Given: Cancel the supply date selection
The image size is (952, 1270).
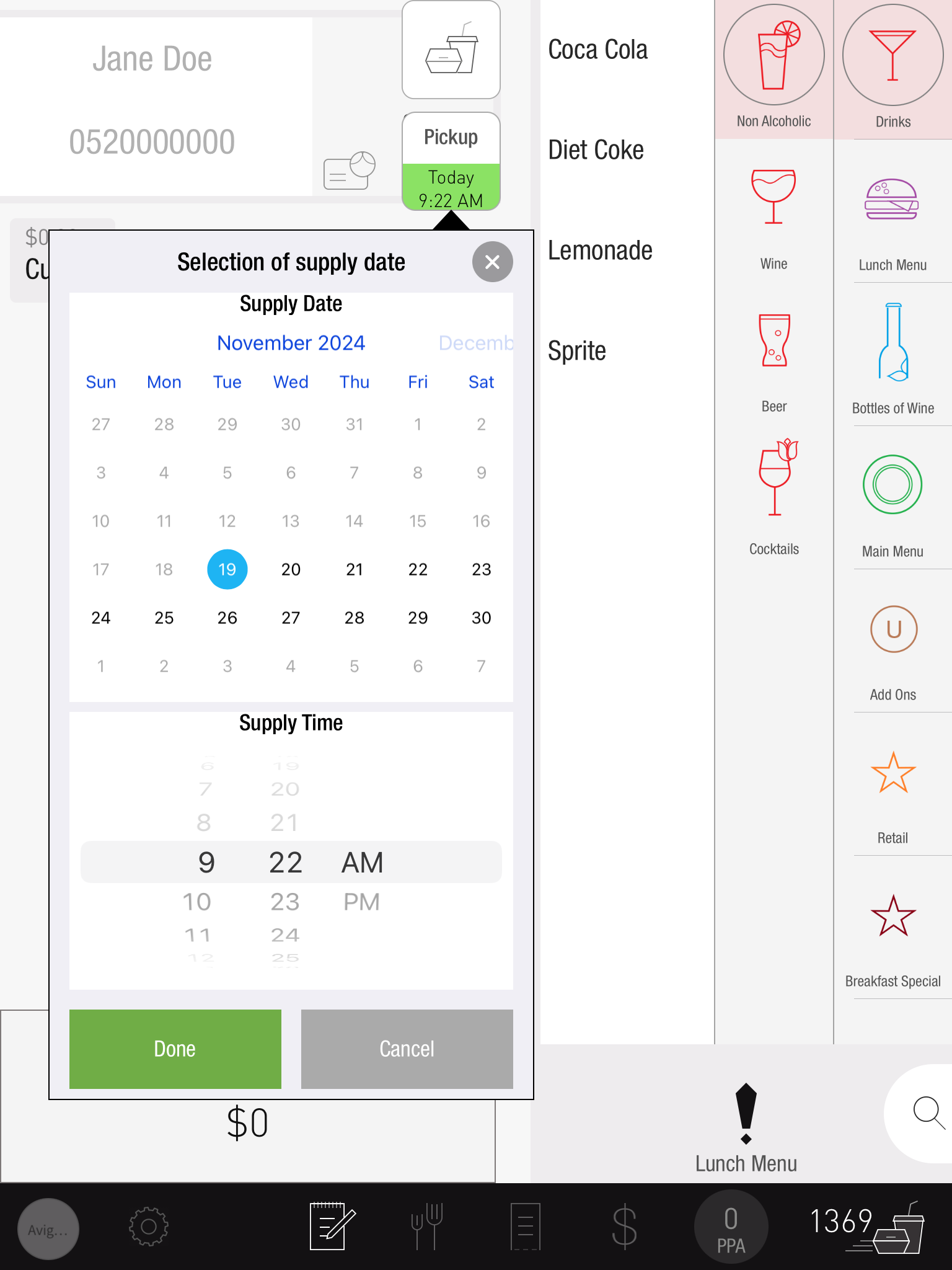Looking at the screenshot, I should tap(407, 1049).
